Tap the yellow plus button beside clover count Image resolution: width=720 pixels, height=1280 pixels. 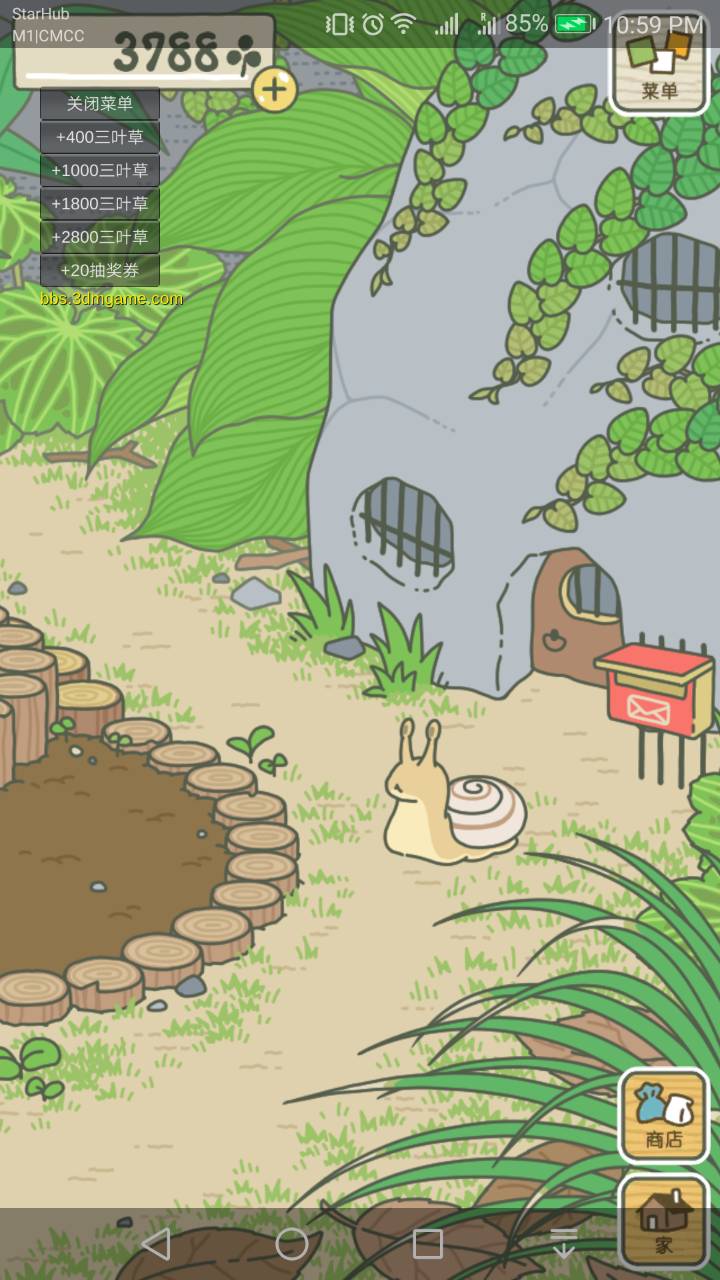click(275, 91)
